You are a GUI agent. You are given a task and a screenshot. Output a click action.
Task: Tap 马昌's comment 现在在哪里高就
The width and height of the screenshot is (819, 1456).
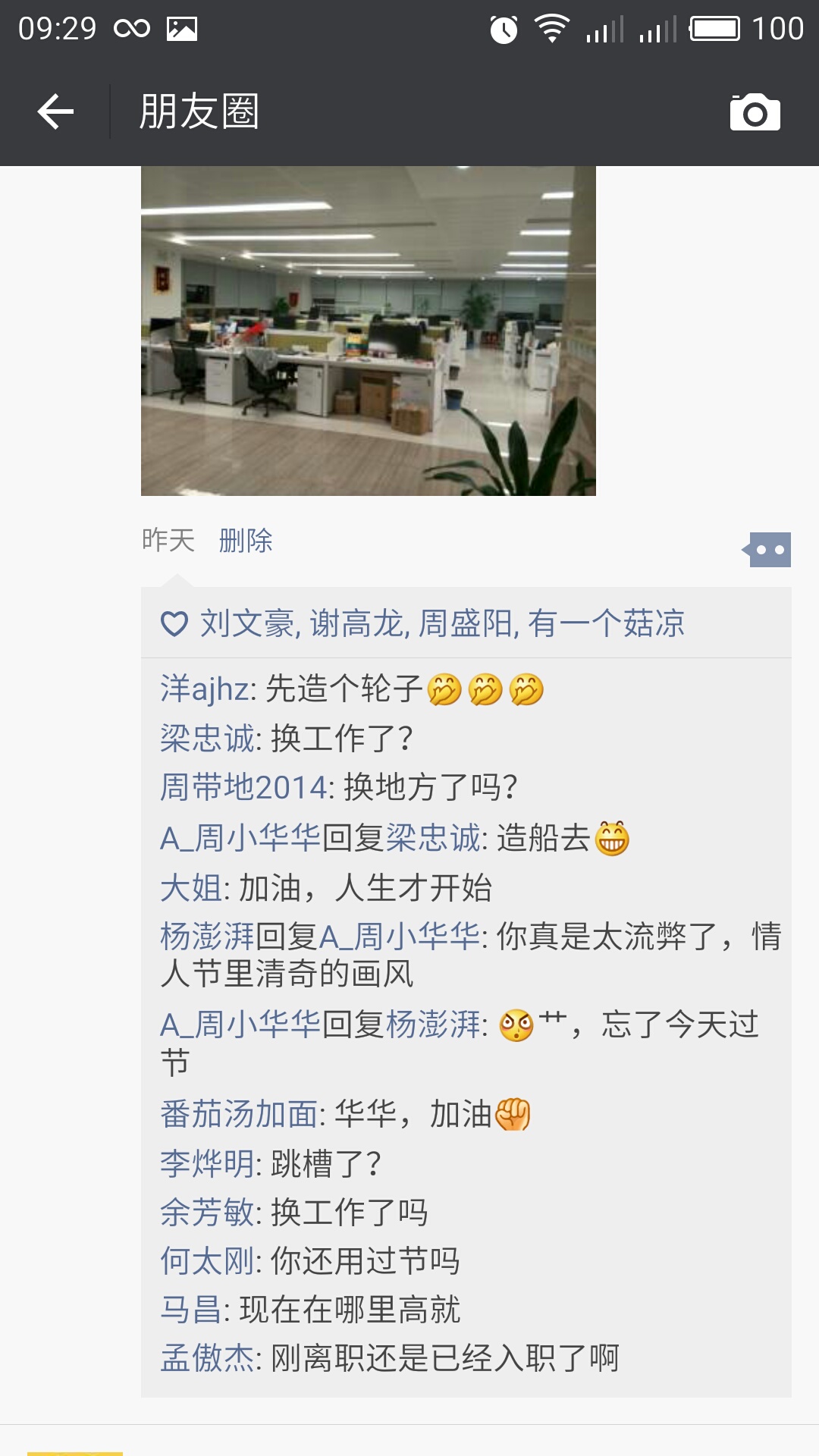click(350, 1310)
